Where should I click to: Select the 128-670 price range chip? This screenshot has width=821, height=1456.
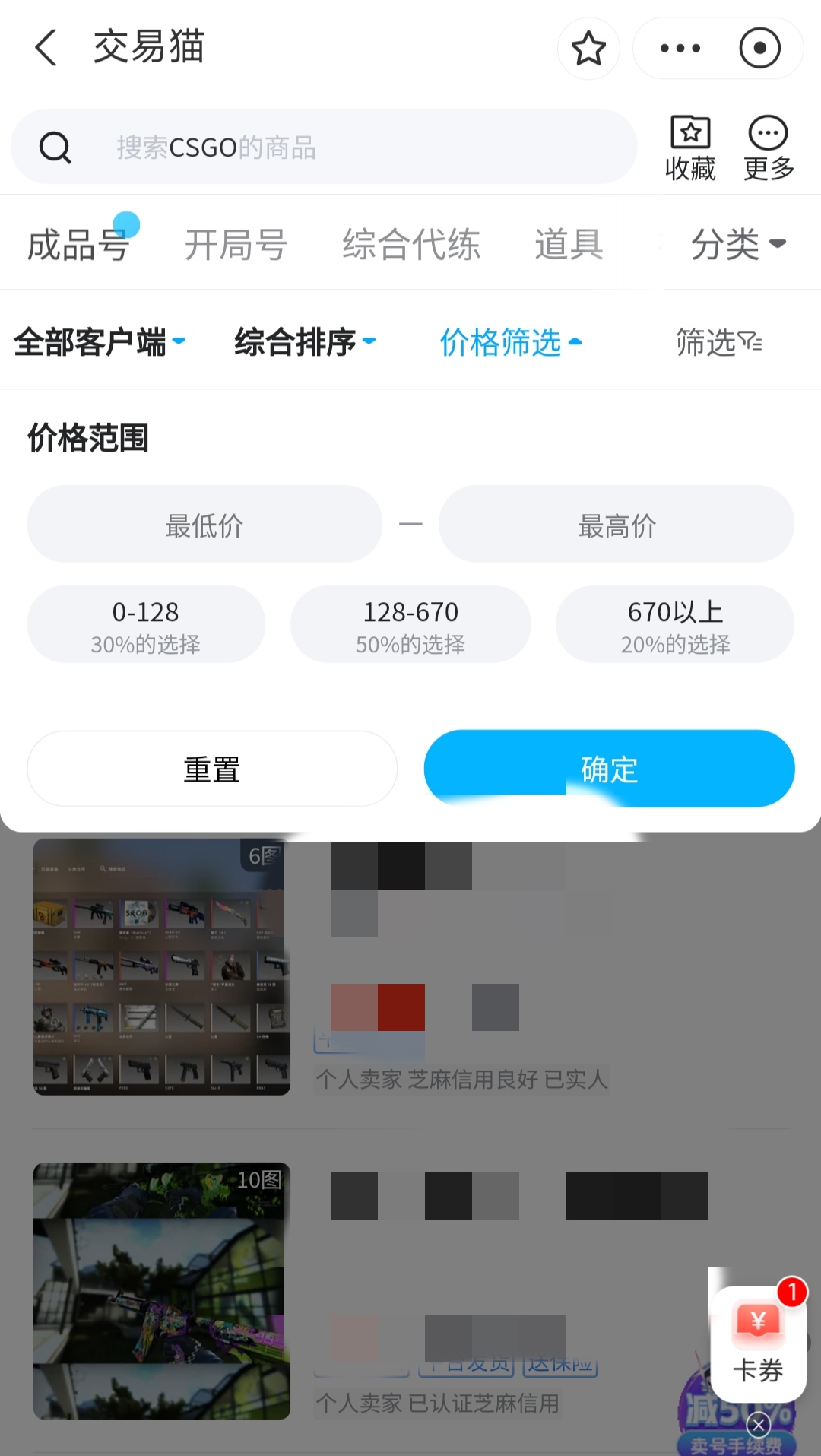[410, 624]
